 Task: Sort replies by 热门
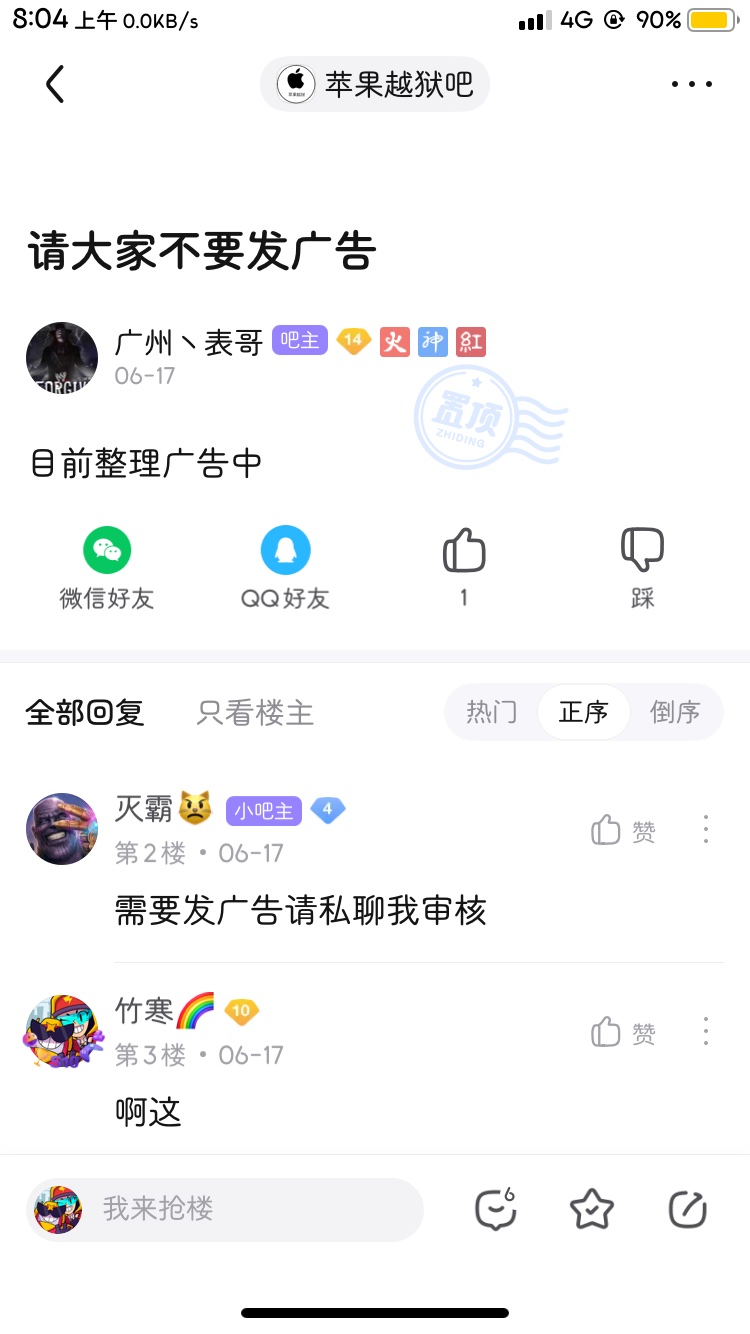point(492,712)
